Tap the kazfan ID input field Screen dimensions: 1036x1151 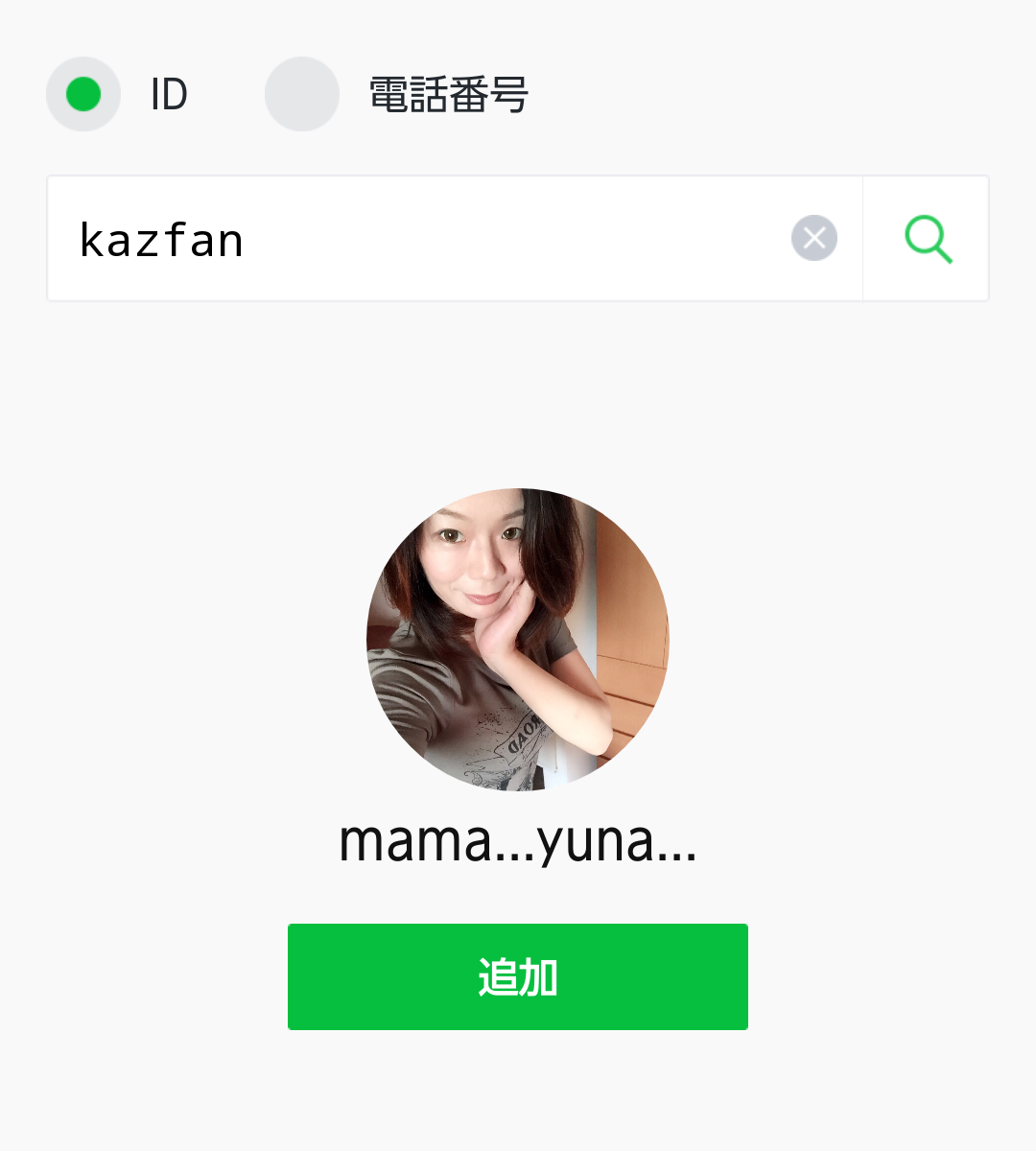click(x=412, y=239)
